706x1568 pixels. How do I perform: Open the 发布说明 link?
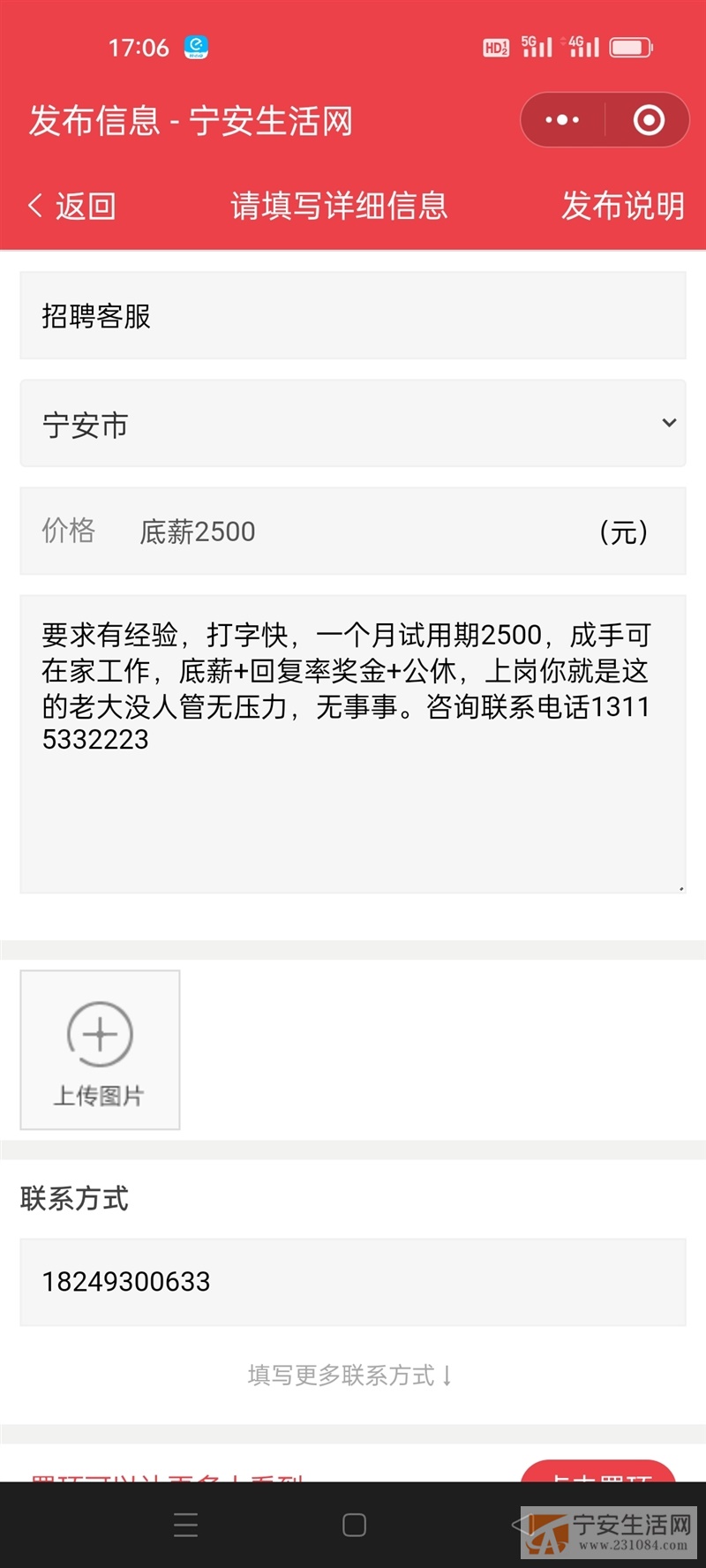point(623,207)
